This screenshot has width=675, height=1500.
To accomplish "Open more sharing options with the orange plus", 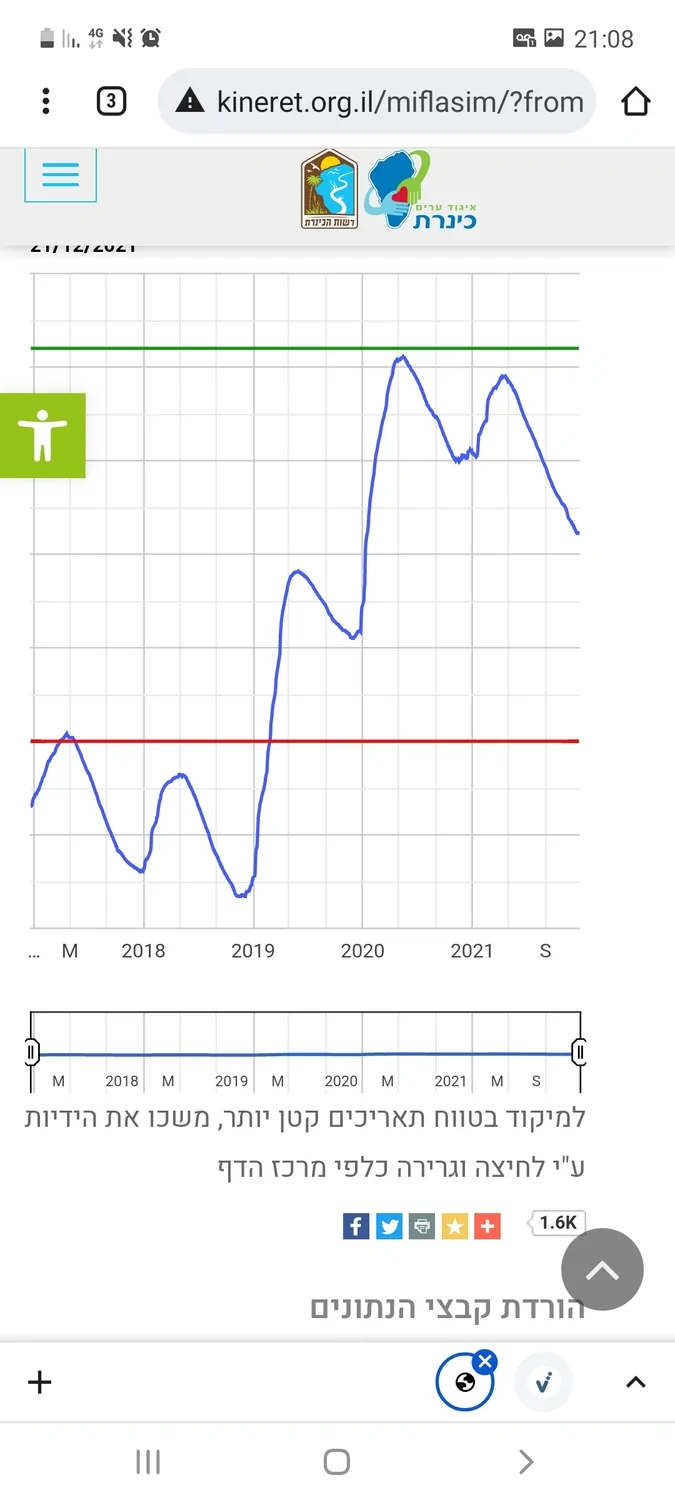I will point(487,1225).
